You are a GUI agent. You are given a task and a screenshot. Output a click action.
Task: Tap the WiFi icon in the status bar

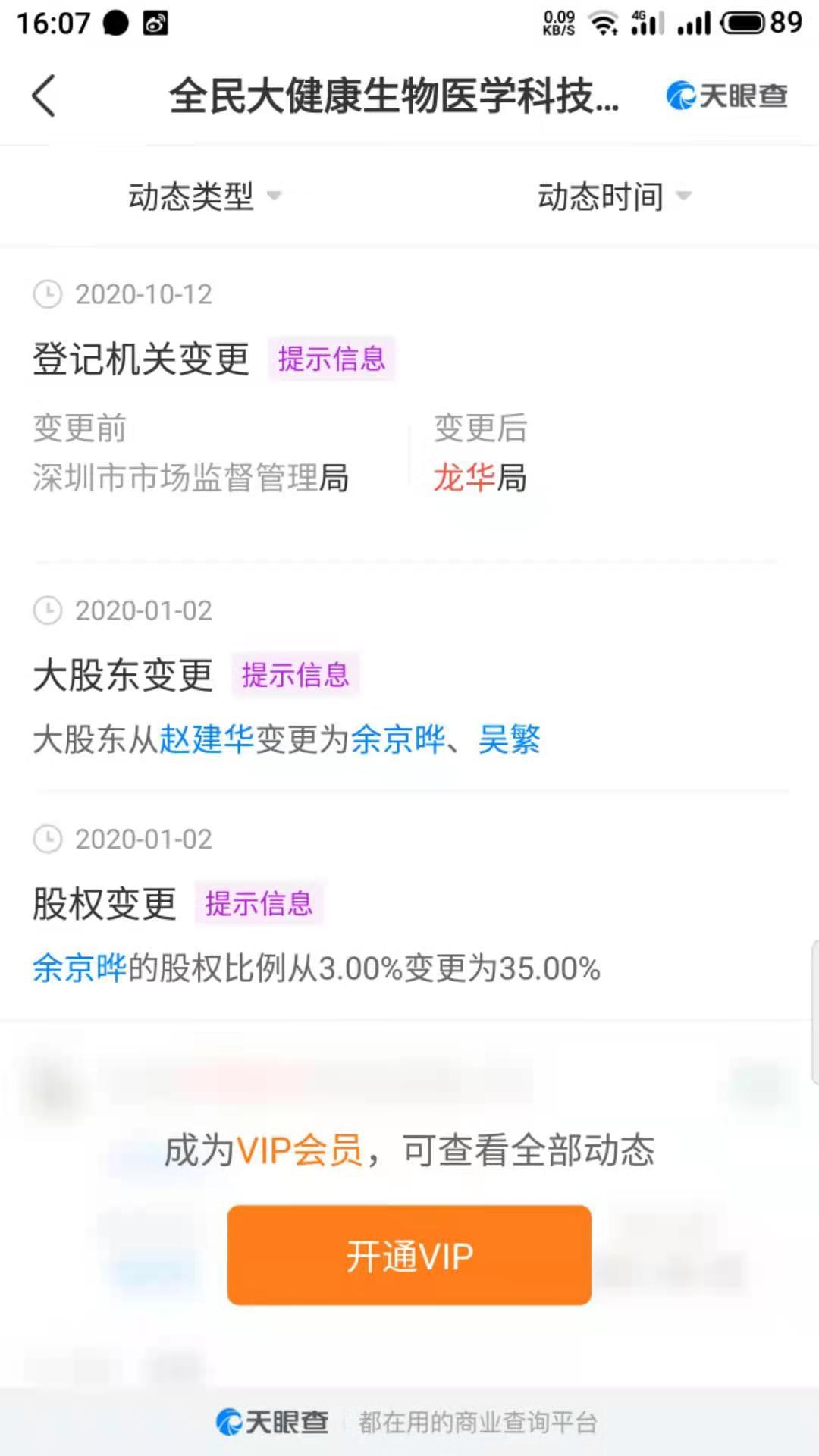(x=603, y=23)
